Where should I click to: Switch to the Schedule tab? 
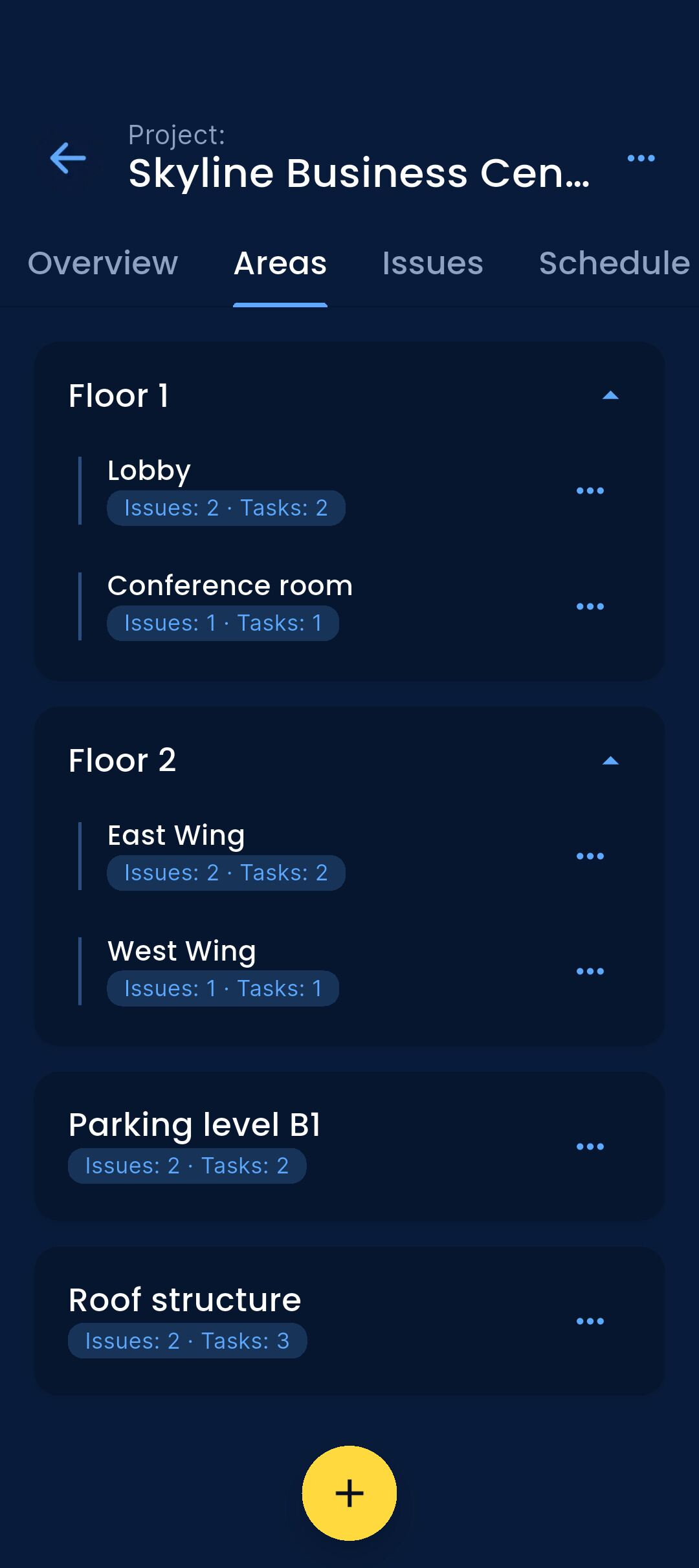pos(612,263)
